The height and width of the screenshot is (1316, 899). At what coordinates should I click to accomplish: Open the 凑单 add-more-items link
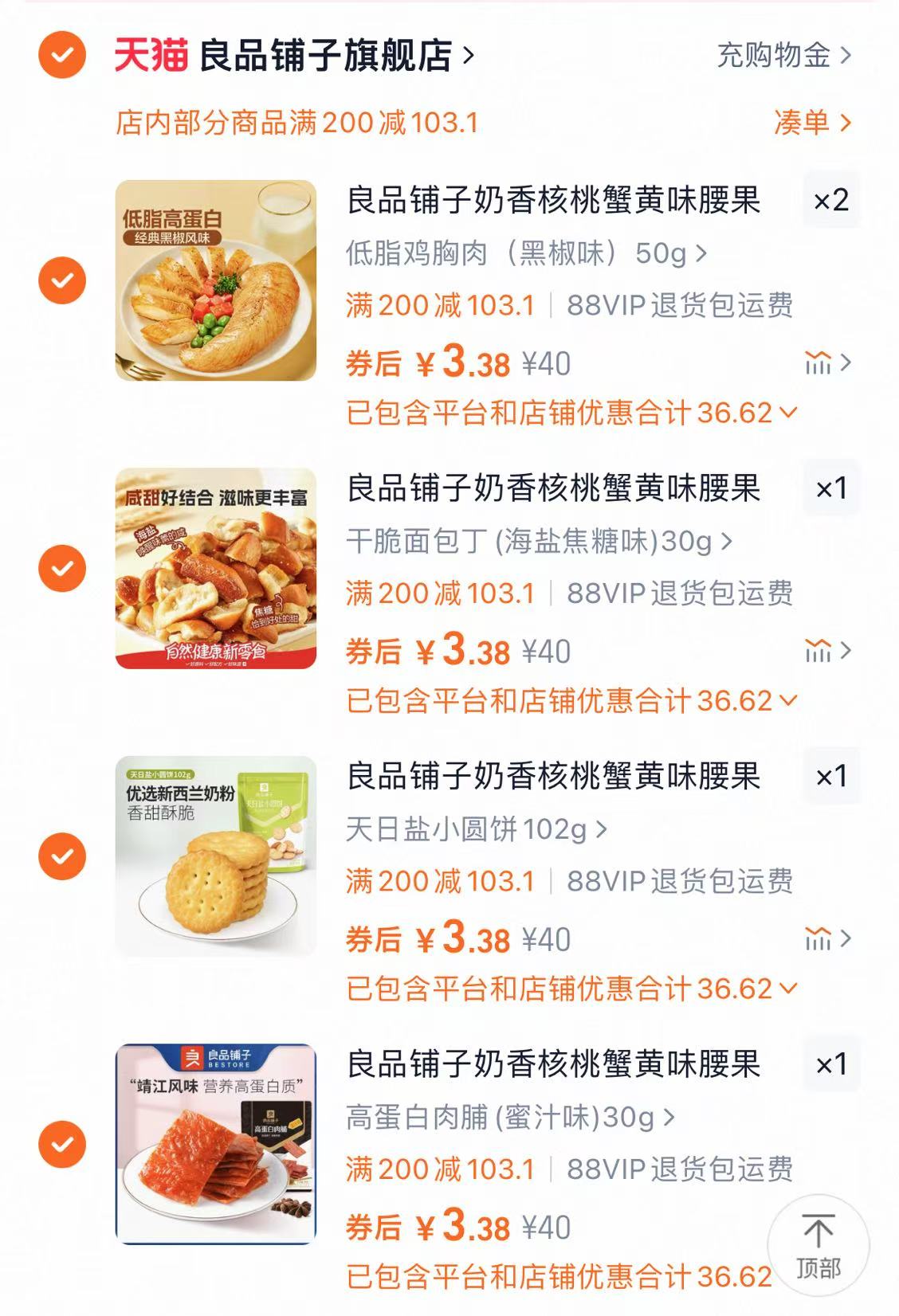(x=805, y=123)
